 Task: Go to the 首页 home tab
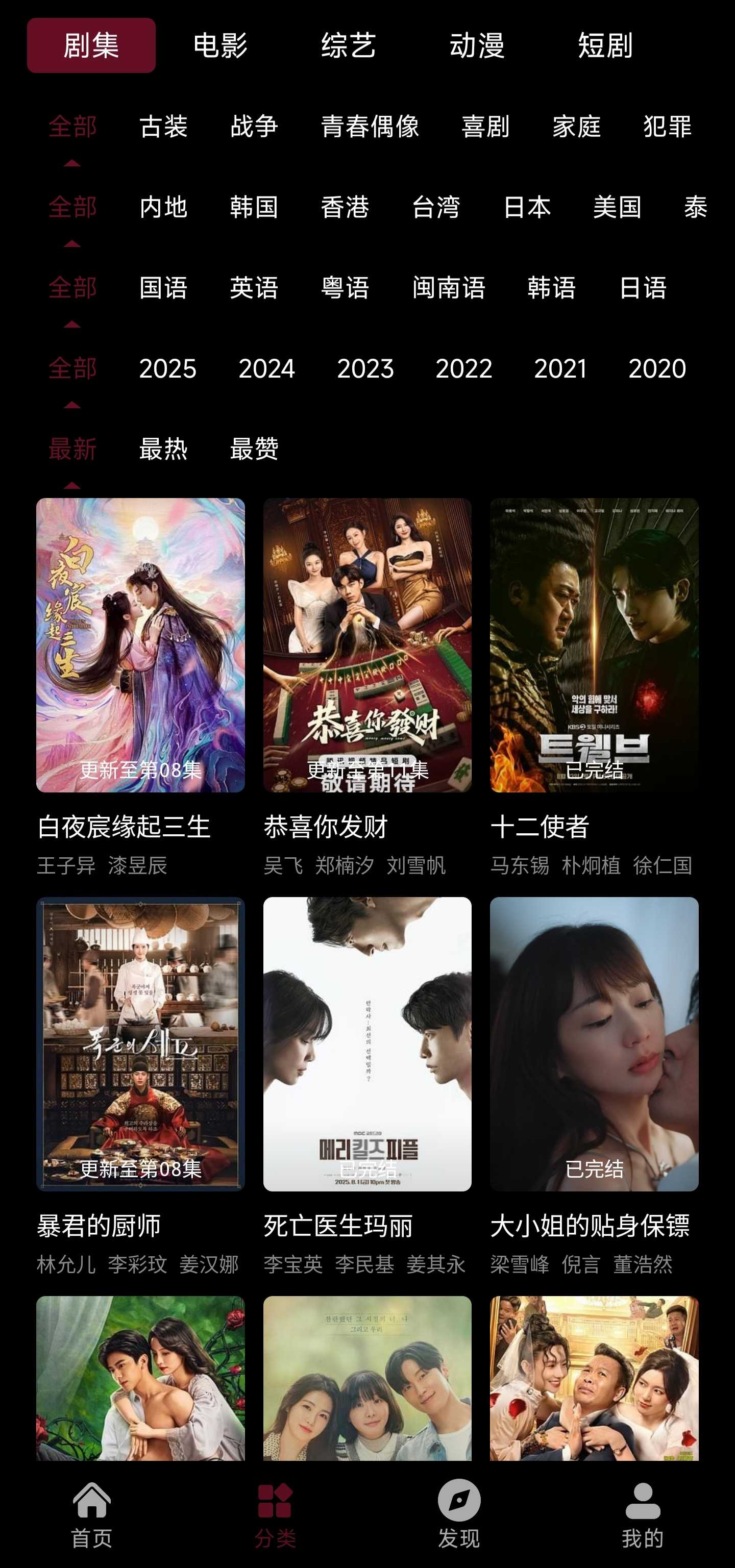click(x=92, y=1514)
